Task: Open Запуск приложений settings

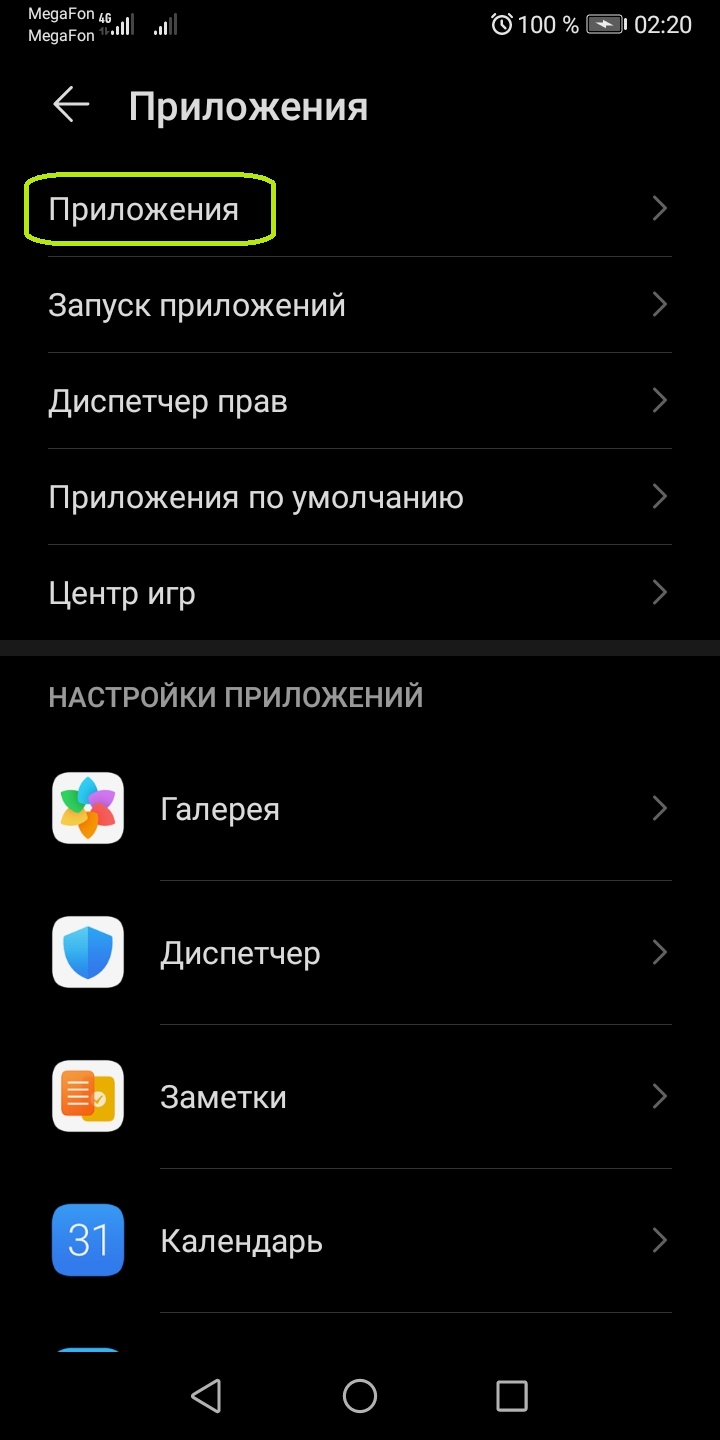Action: pyautogui.click(x=360, y=305)
